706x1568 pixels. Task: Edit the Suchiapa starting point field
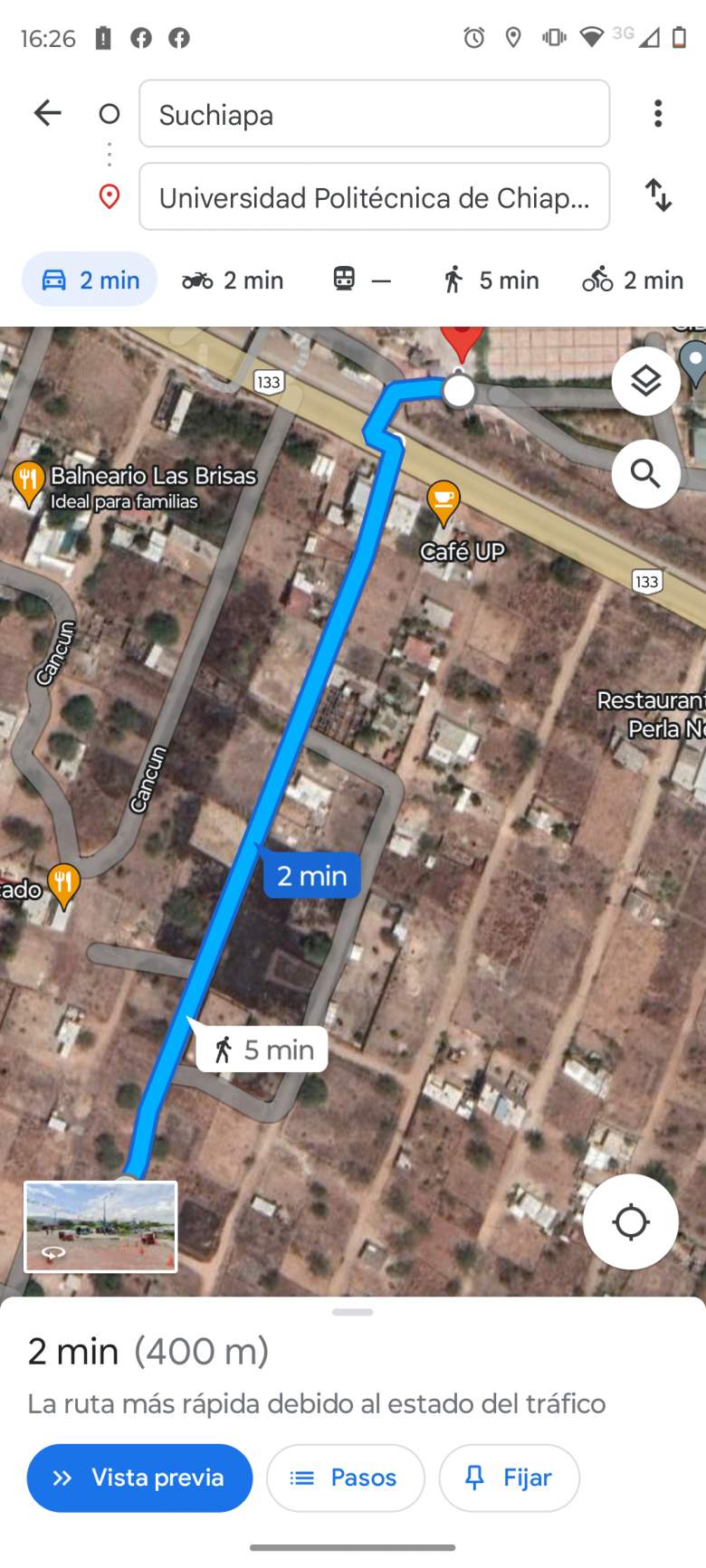click(x=374, y=114)
